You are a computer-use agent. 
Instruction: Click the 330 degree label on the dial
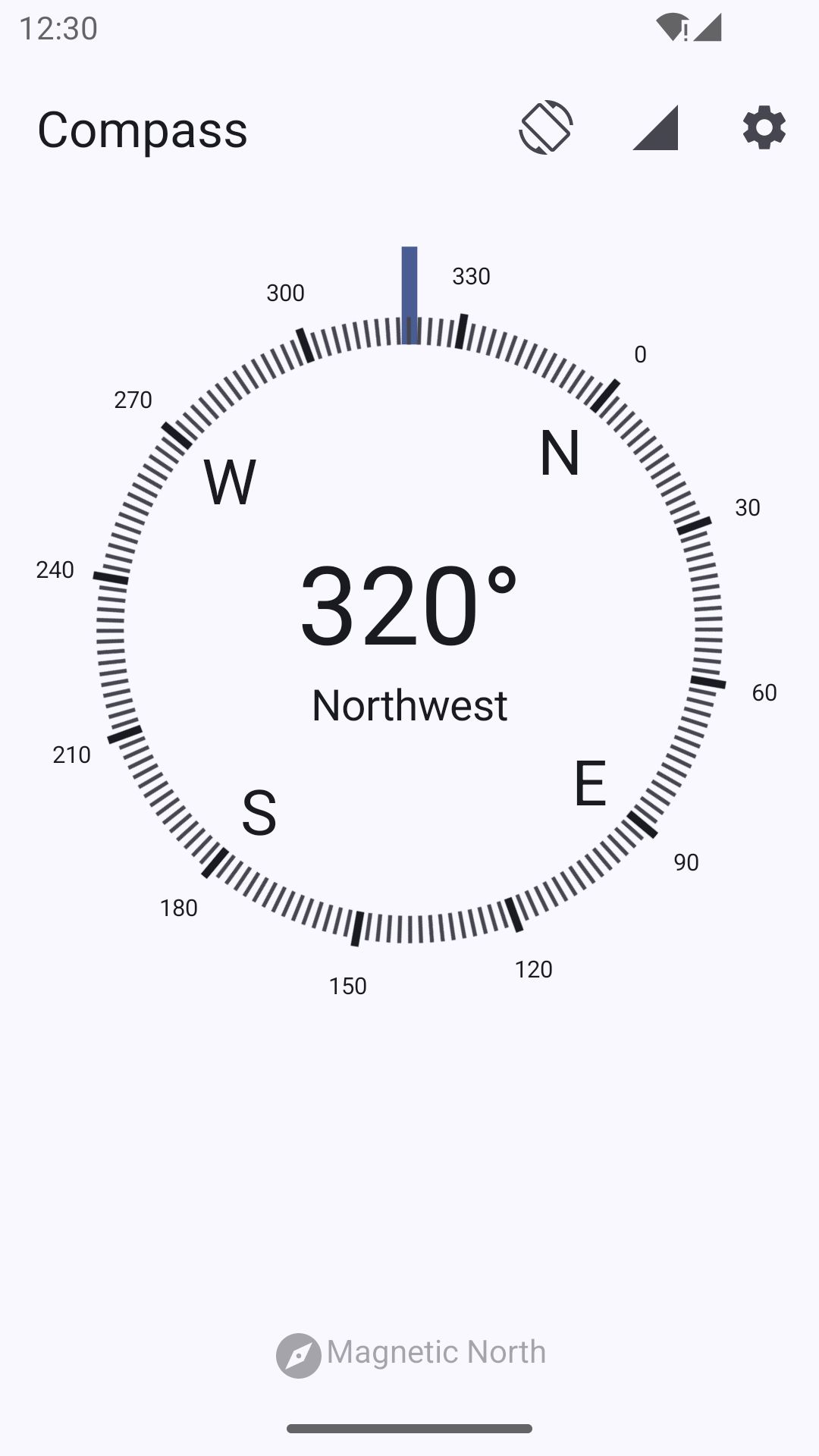coord(472,276)
